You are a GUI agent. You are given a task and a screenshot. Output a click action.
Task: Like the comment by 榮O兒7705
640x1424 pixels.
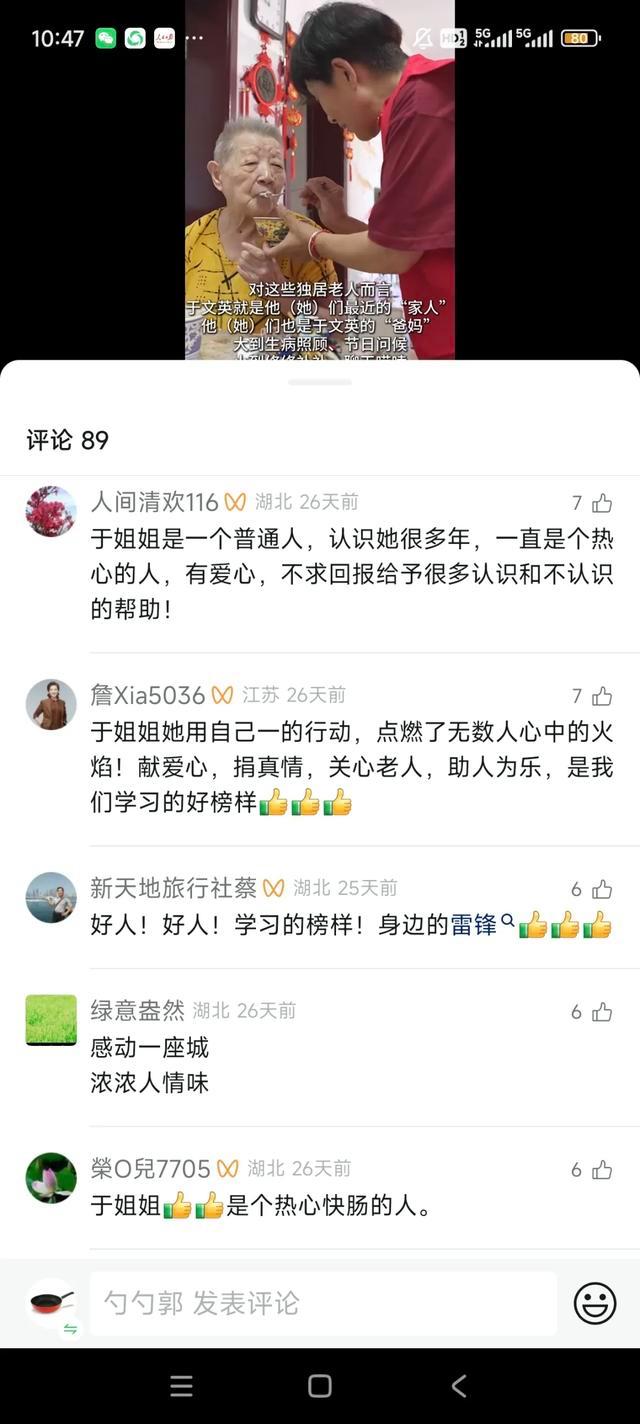(x=601, y=1170)
